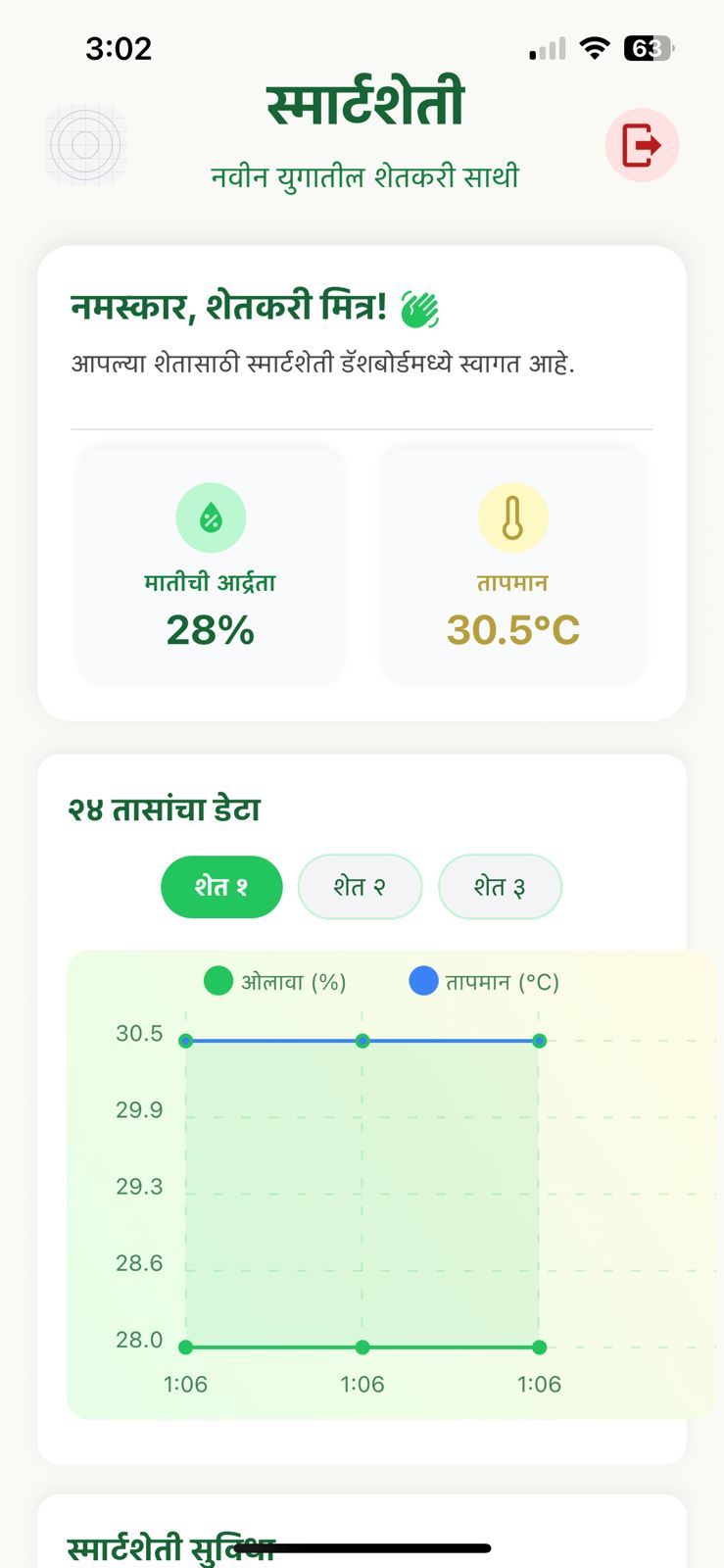Deselect the active शेत १ farm
The image size is (724, 1568).
pos(221,886)
